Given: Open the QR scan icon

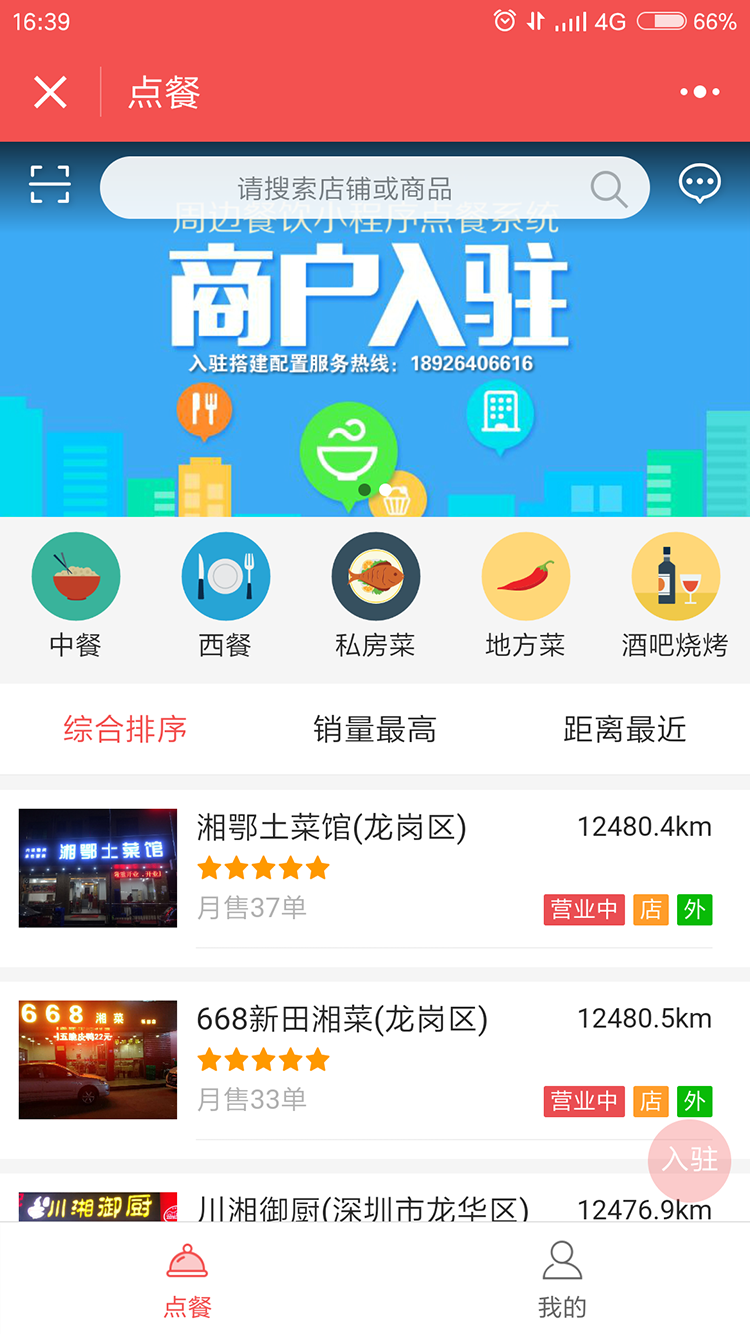Looking at the screenshot, I should click(x=50, y=185).
